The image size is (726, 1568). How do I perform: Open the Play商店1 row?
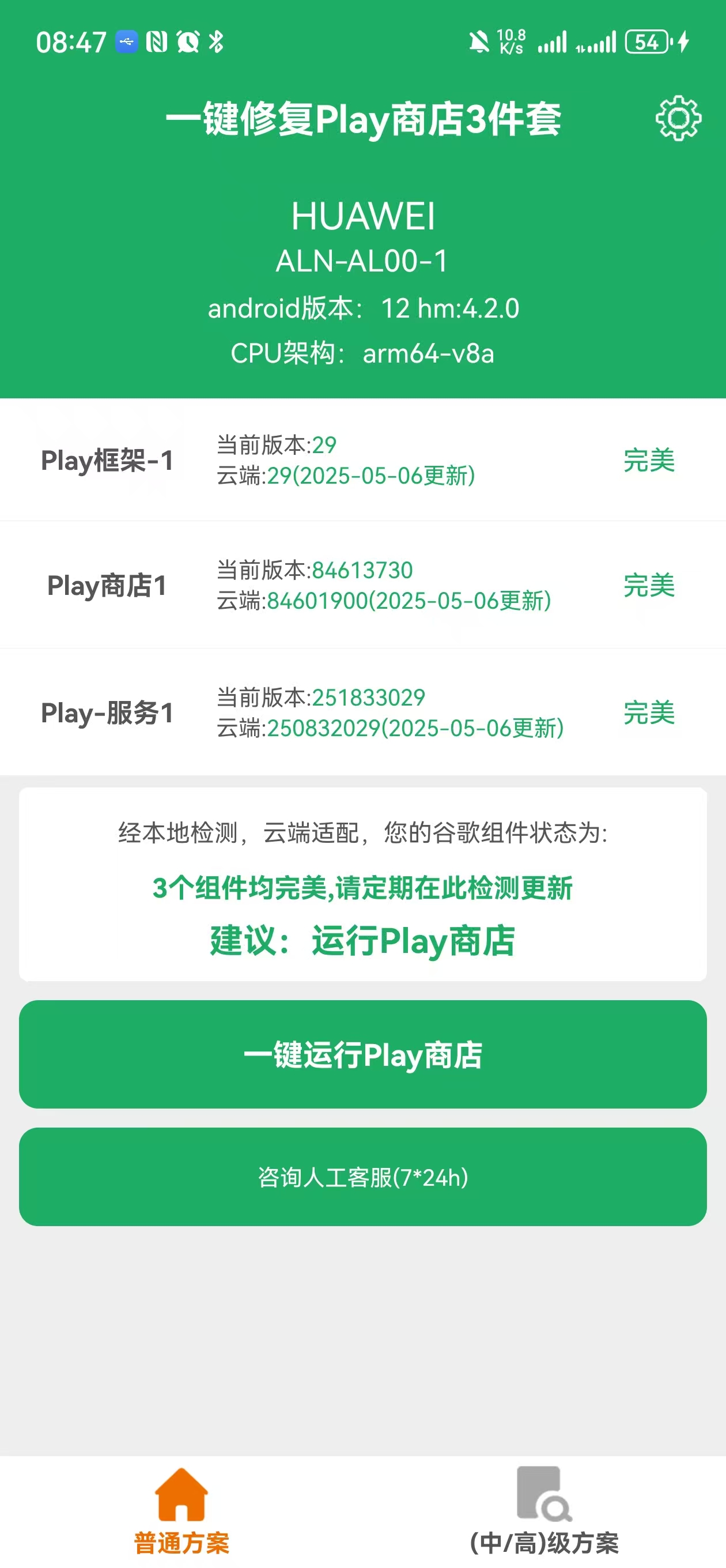tap(362, 585)
